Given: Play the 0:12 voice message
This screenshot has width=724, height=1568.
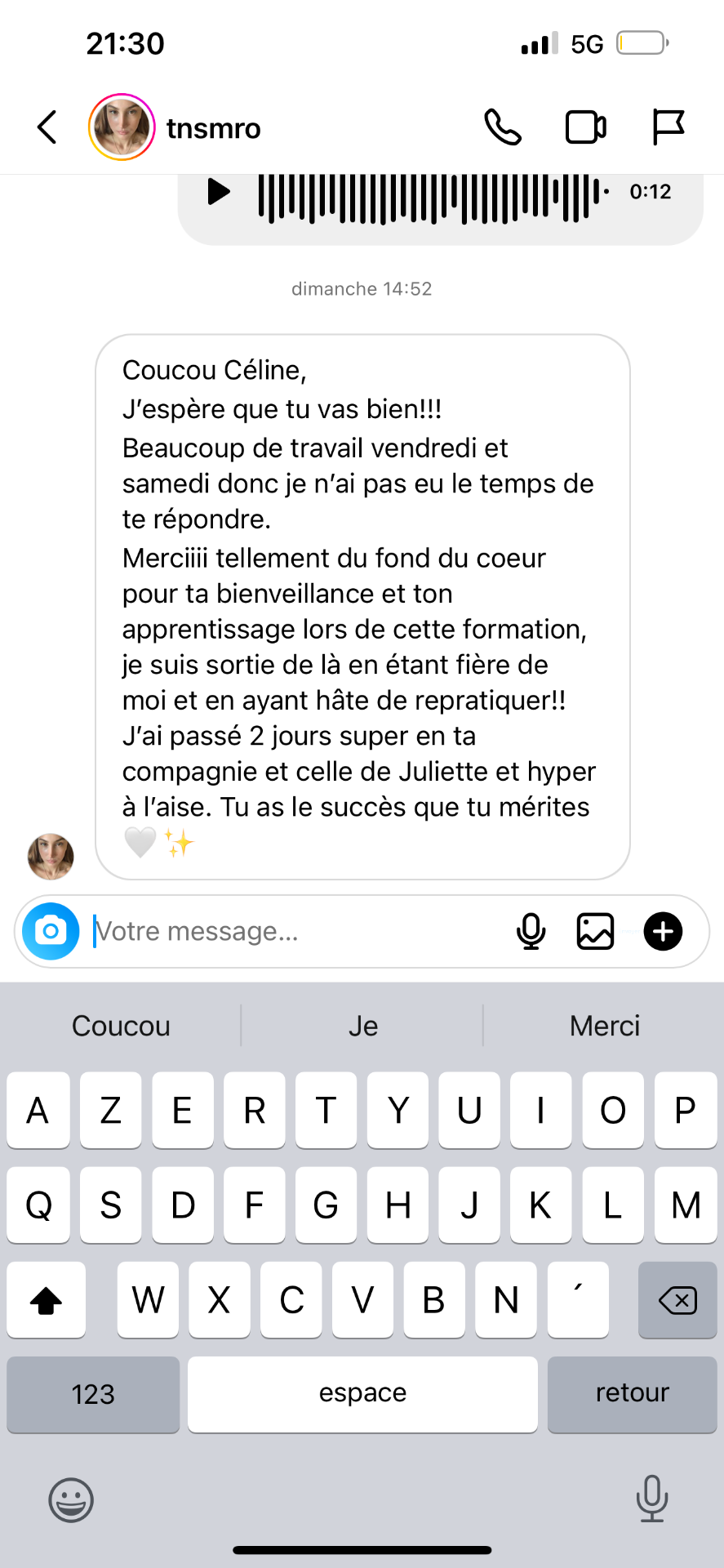Looking at the screenshot, I should click(x=218, y=192).
